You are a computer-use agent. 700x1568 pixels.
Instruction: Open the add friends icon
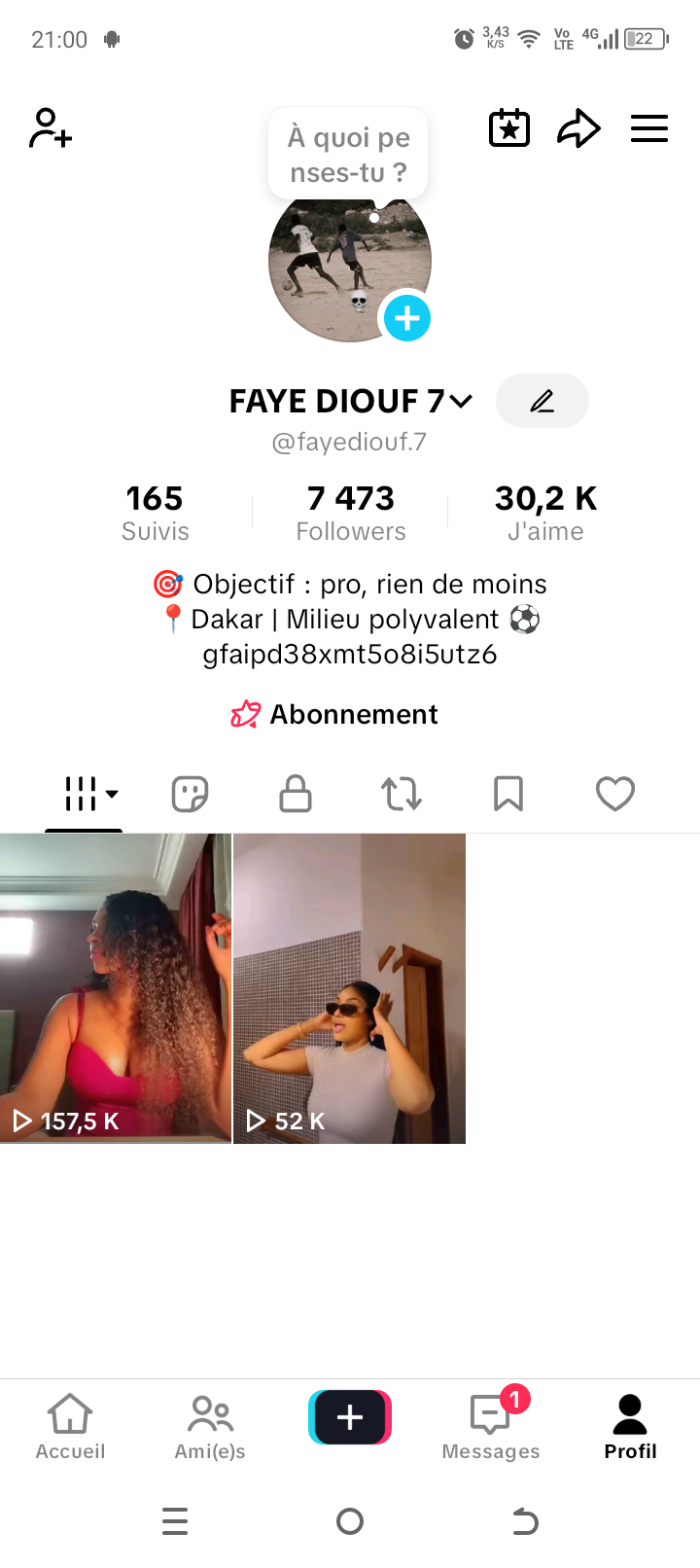click(x=51, y=128)
